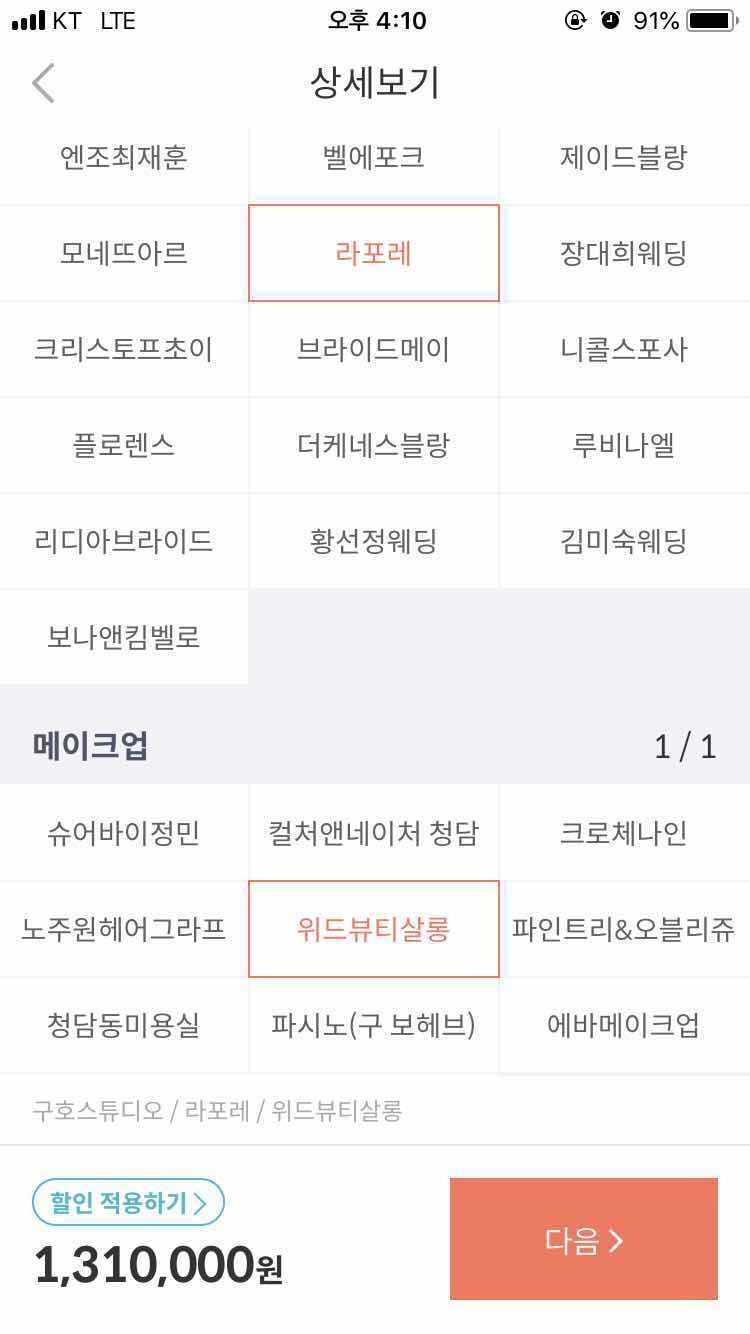Viewport: 750px width, 1334px height.
Task: Choose 에바메이크업 as the makeup shop
Action: tap(624, 1025)
